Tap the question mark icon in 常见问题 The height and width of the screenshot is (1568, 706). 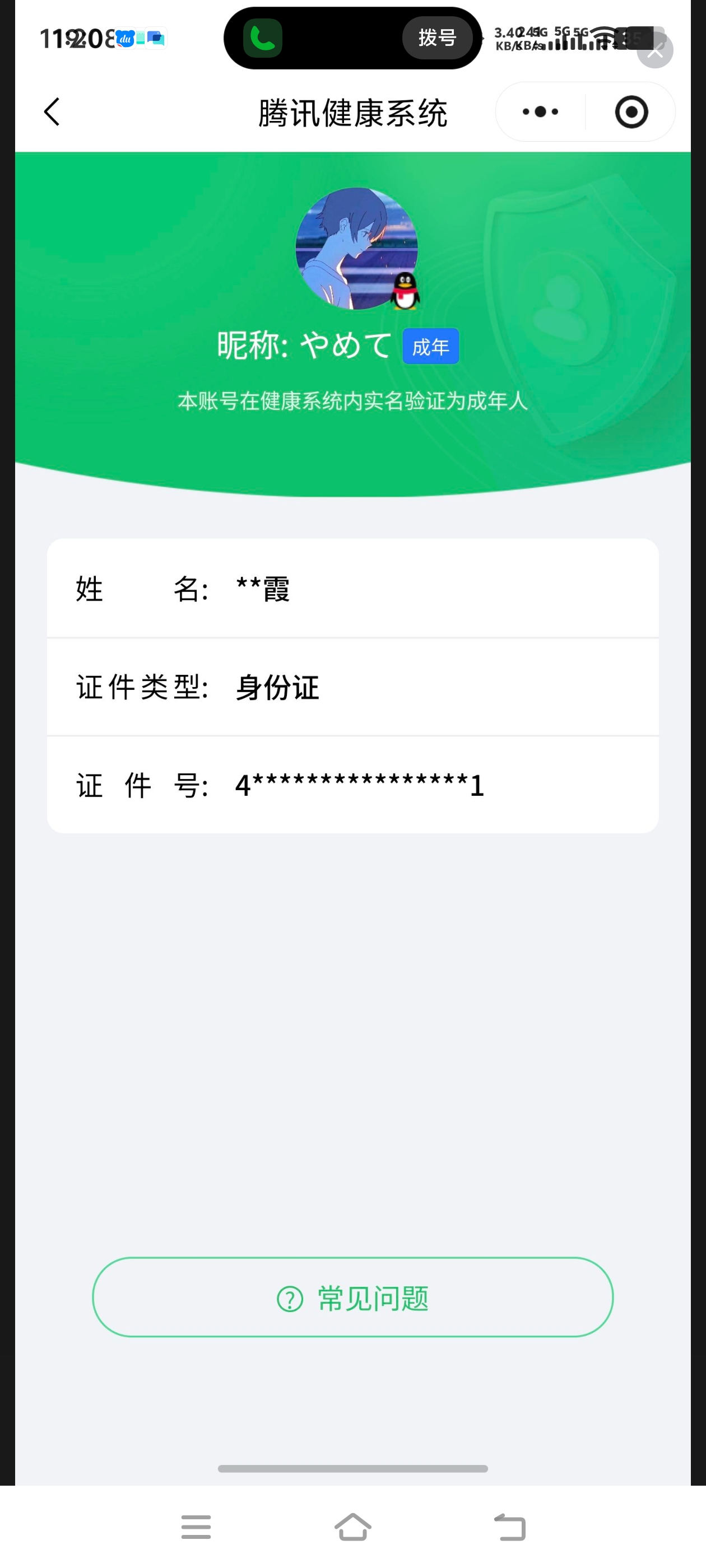click(x=289, y=1297)
